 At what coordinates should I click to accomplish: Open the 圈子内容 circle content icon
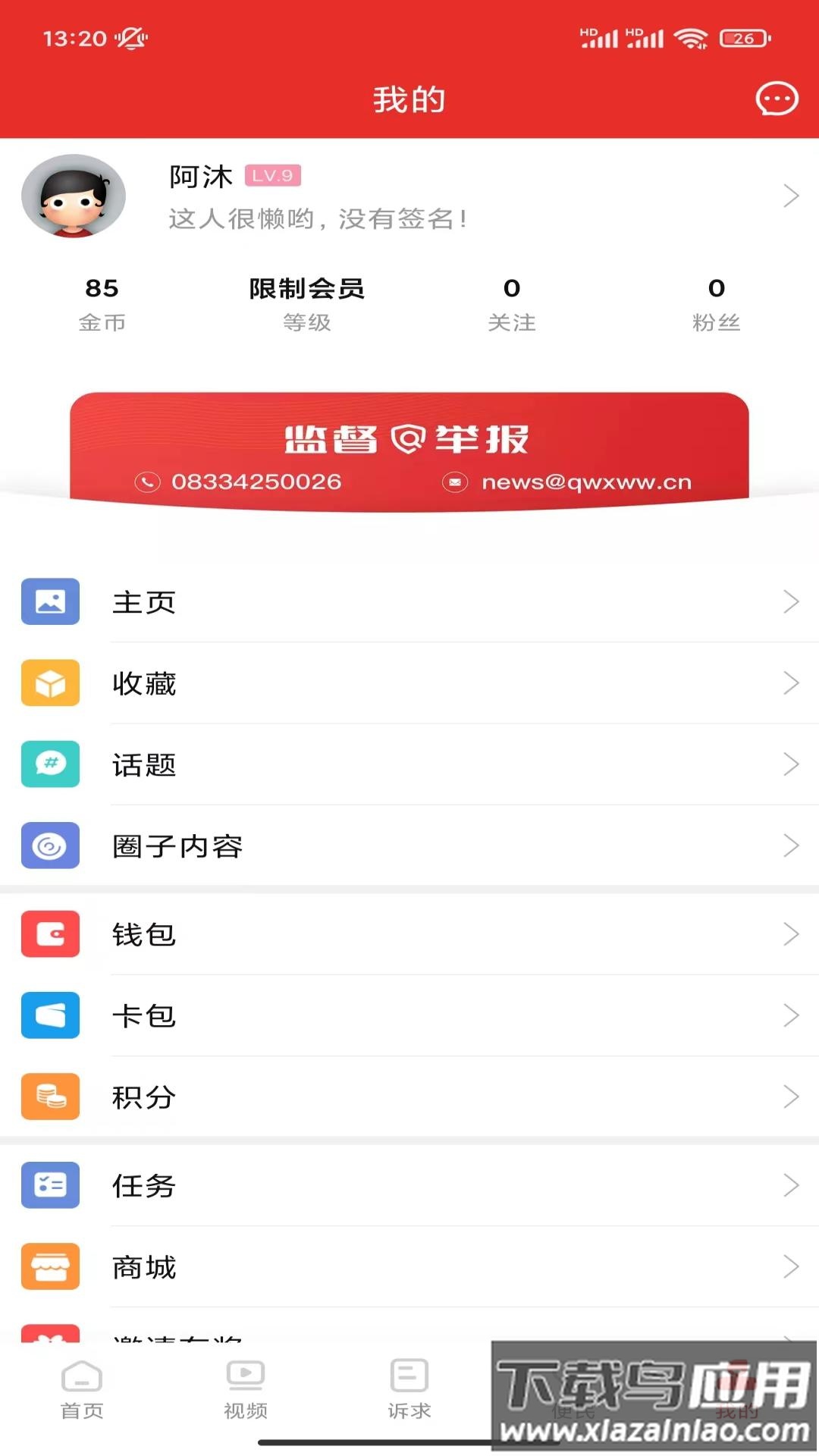point(50,847)
